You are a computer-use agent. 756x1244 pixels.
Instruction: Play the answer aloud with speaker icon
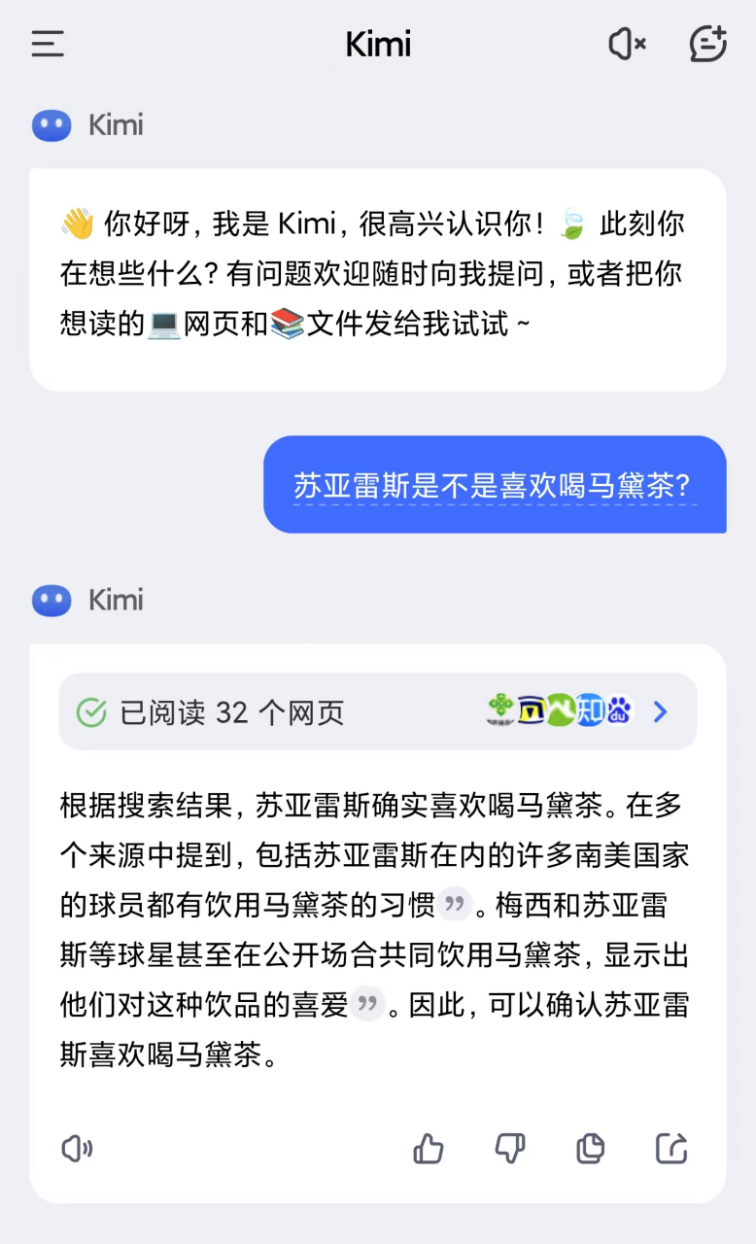pyautogui.click(x=77, y=1149)
